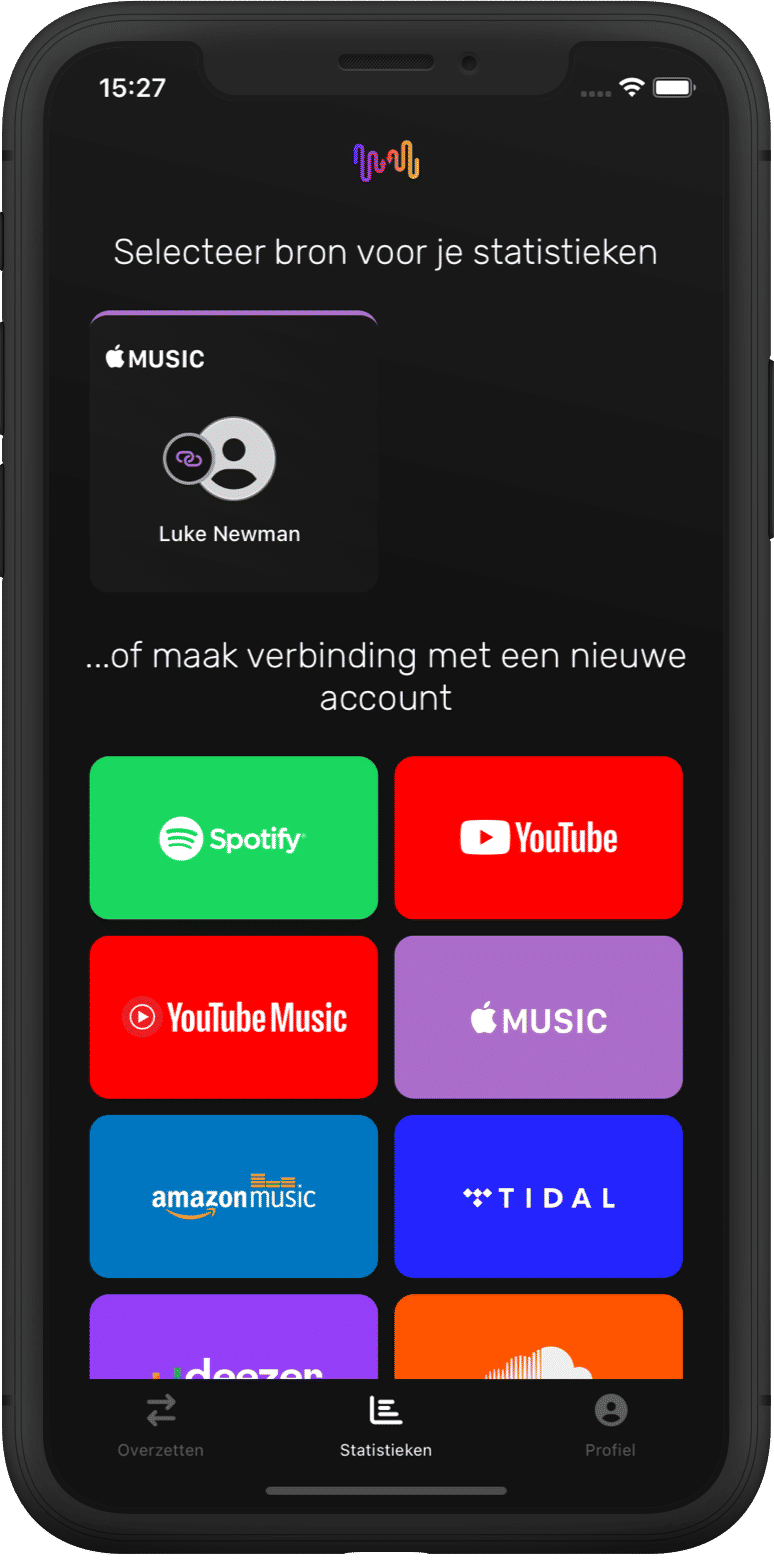The width and height of the screenshot is (774, 1560).
Task: Select the Spotify service tile
Action: 233,837
